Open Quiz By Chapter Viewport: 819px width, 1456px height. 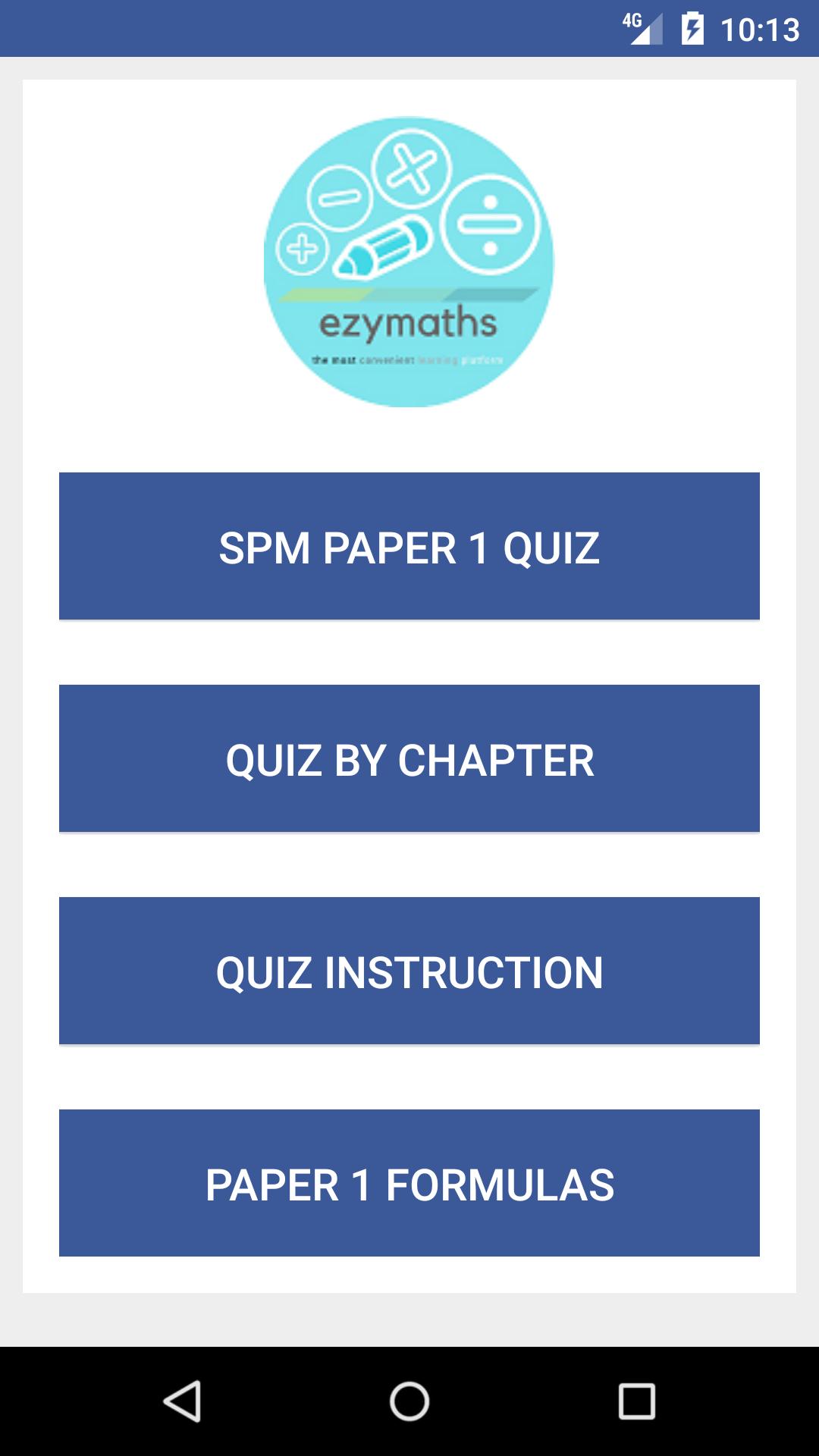[409, 758]
